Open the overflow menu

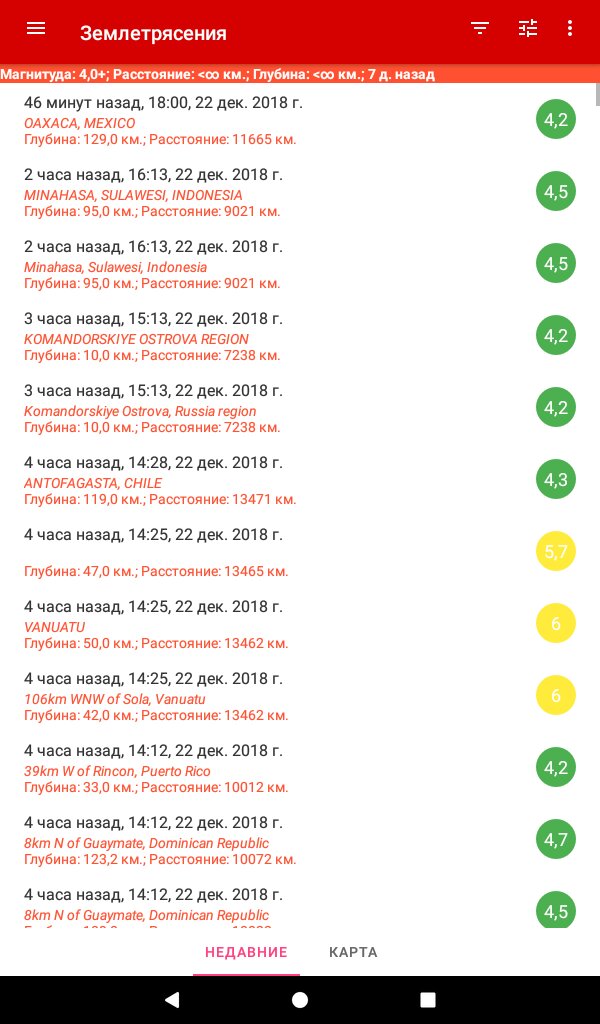(x=570, y=29)
